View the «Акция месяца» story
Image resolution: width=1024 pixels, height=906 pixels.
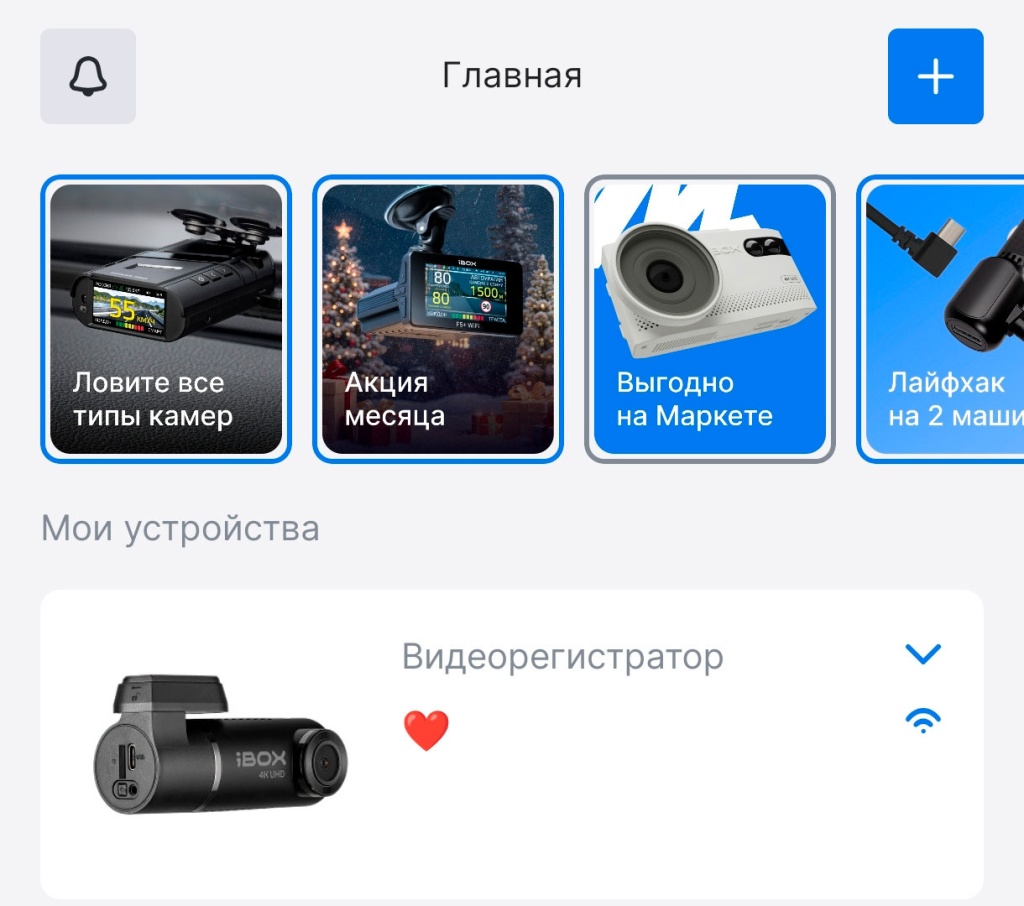tap(438, 319)
